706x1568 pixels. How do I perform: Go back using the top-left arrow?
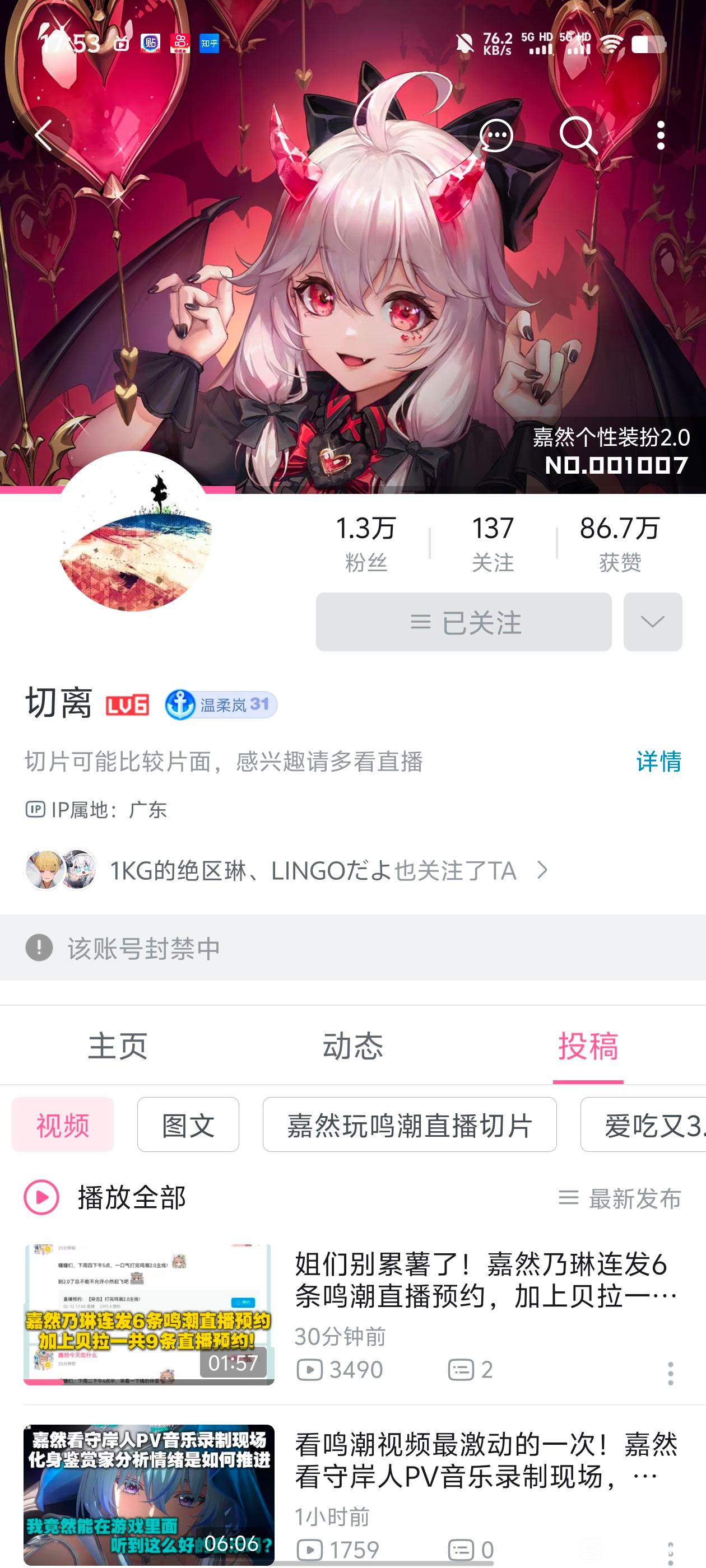click(44, 135)
